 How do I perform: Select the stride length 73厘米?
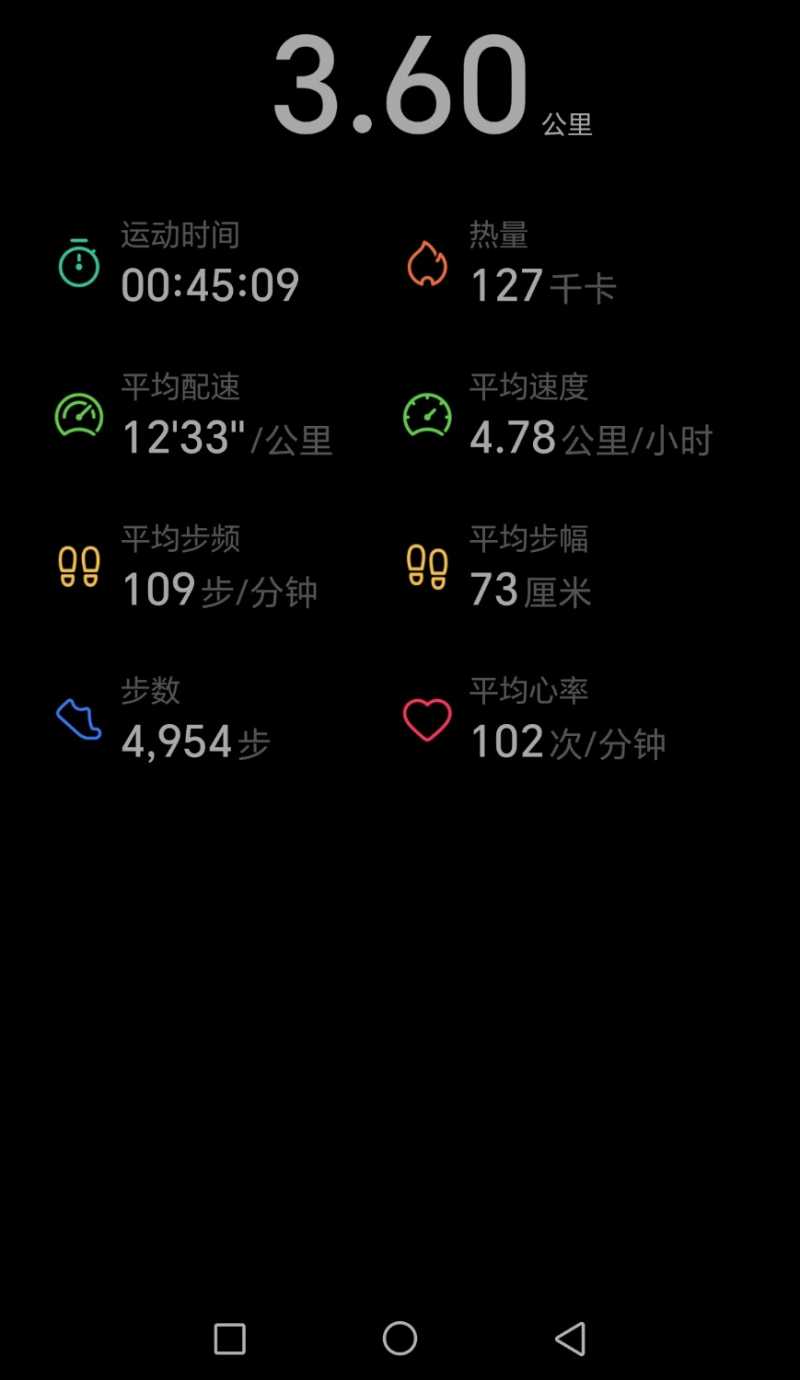pos(531,590)
